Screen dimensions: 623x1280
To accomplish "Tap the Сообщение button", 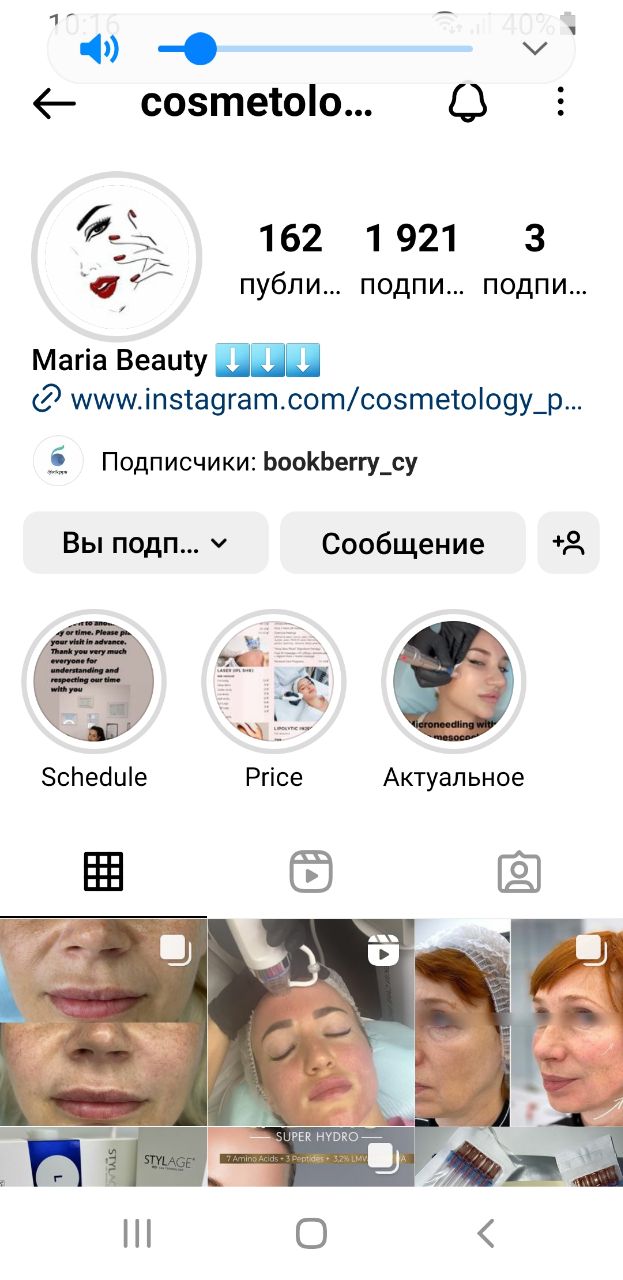I will (x=402, y=543).
